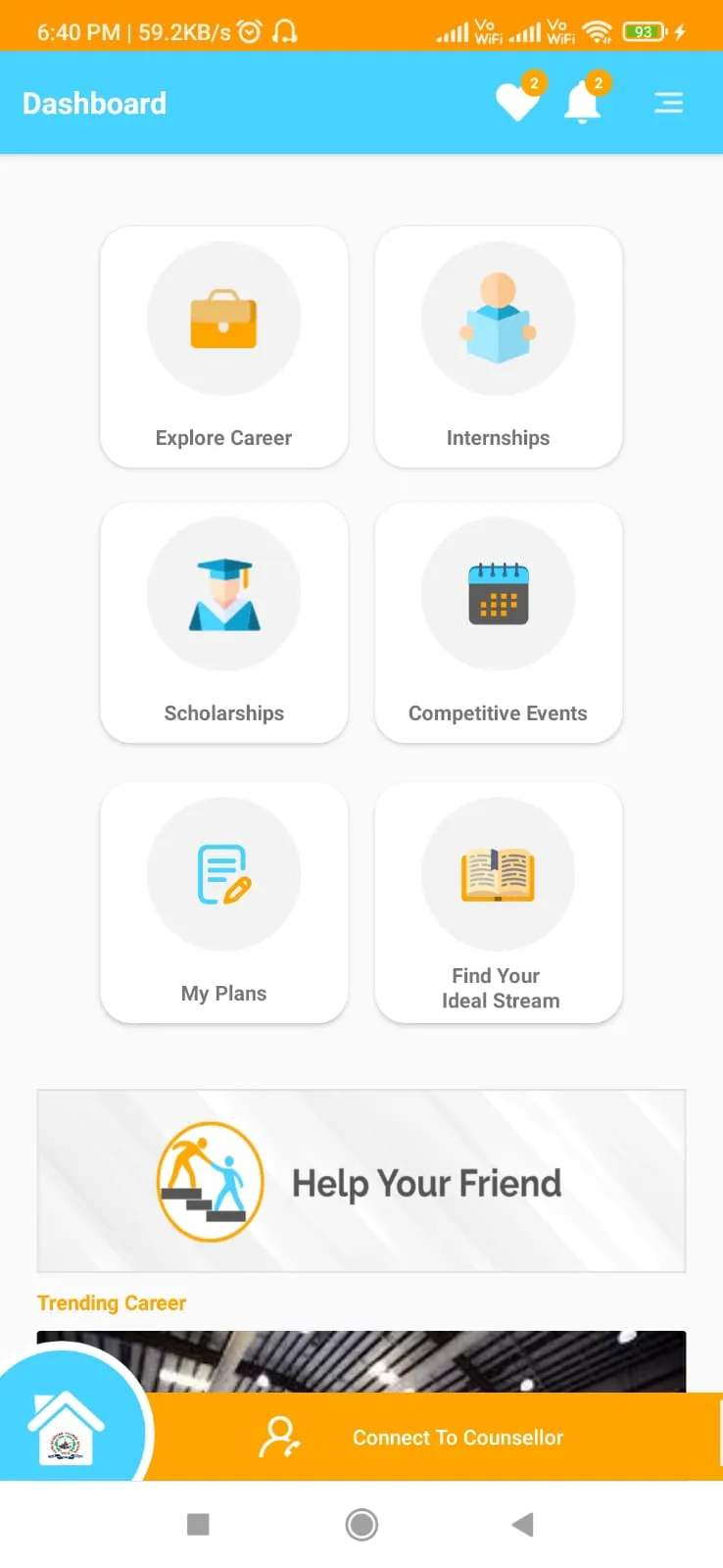Open the favorites heart icon
This screenshot has width=723, height=1568.
coord(517,101)
